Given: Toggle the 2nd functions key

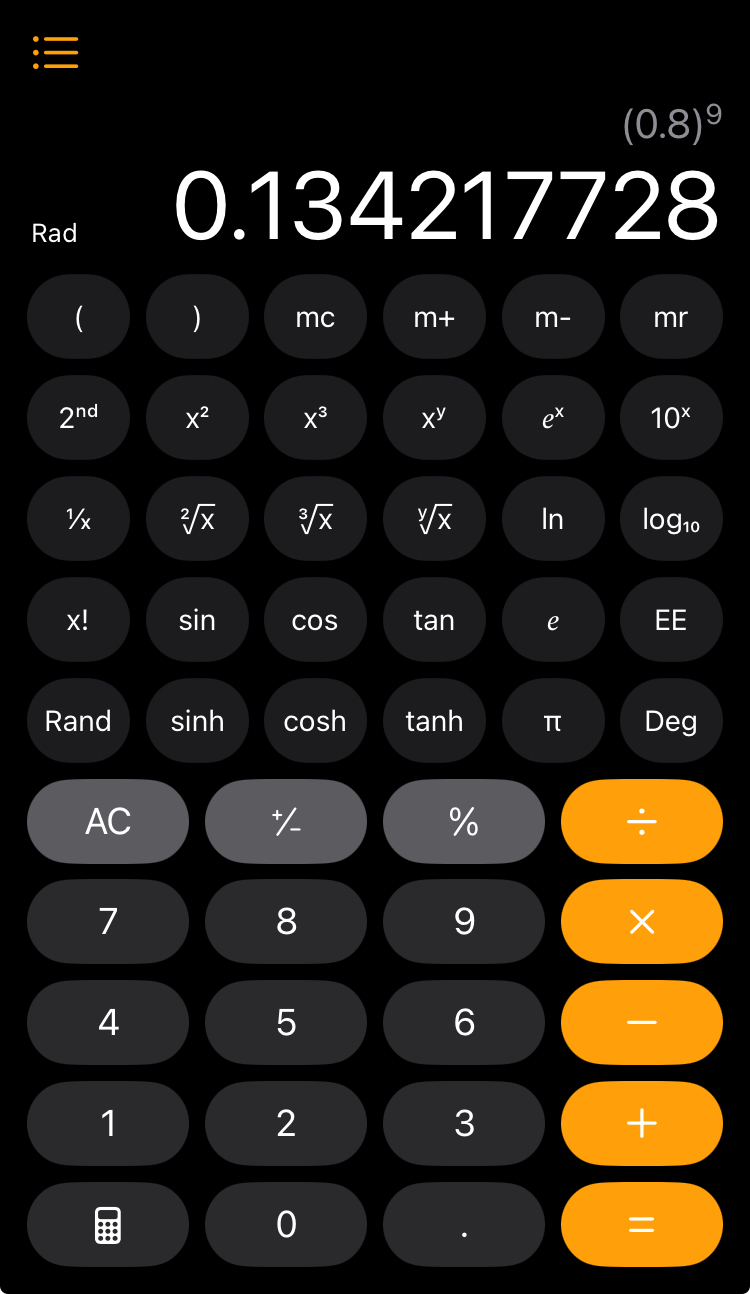Looking at the screenshot, I should pyautogui.click(x=78, y=417).
